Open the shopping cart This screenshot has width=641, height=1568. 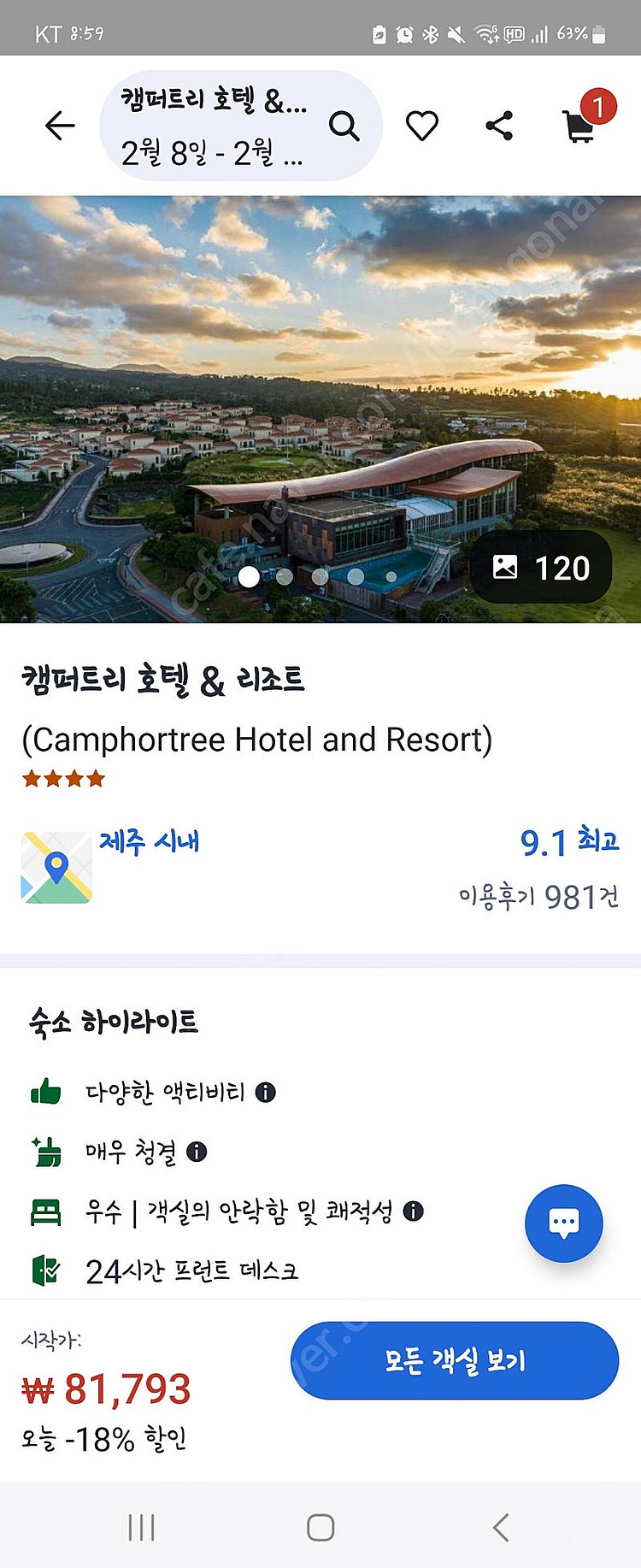coord(581,126)
